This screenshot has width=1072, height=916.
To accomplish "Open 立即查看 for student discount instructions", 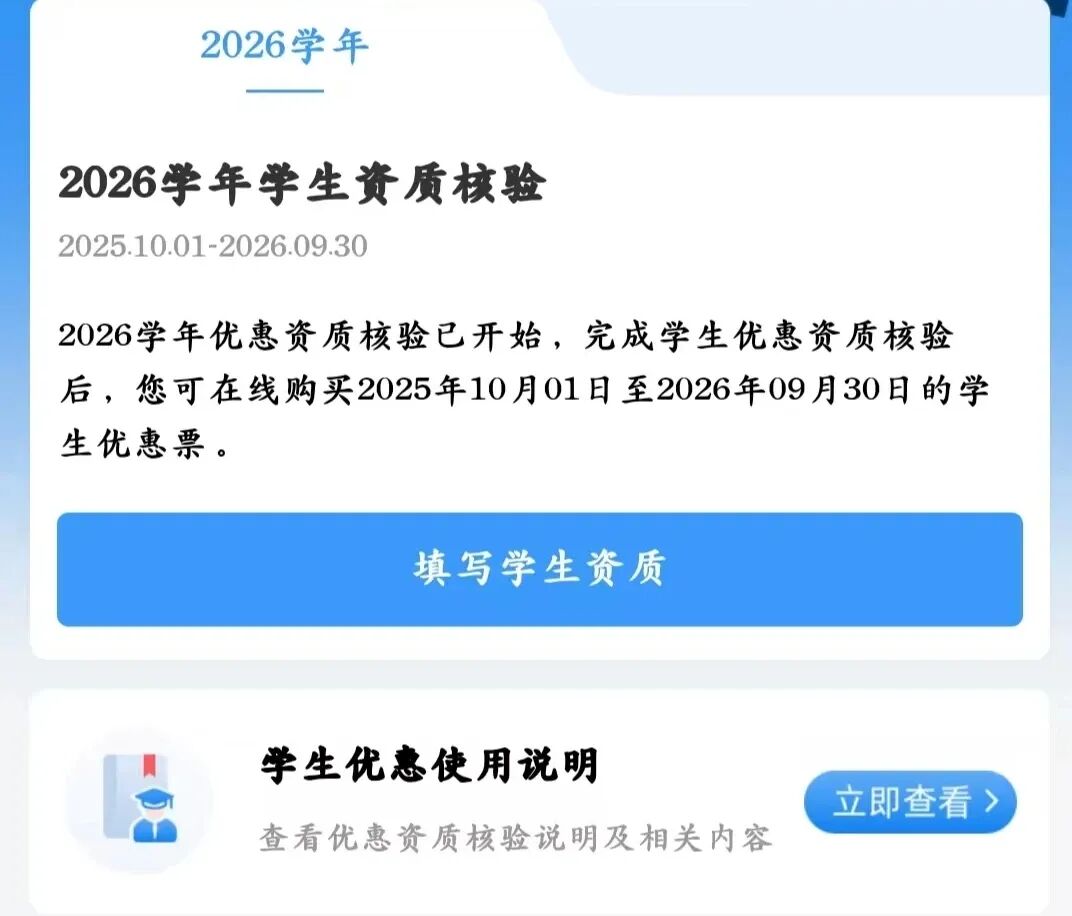I will tap(910, 802).
